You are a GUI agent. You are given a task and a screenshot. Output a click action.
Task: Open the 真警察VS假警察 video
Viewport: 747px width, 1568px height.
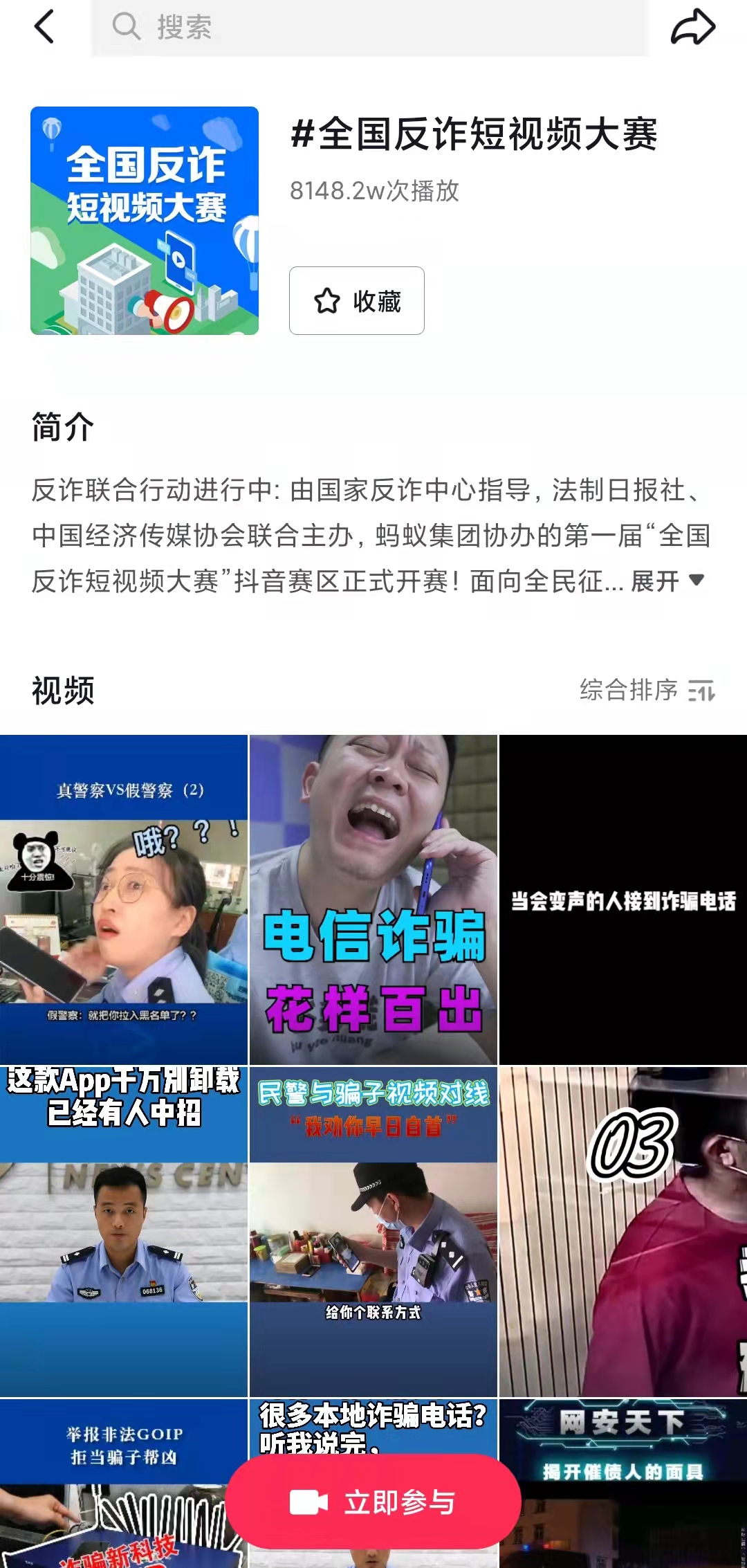point(124,900)
